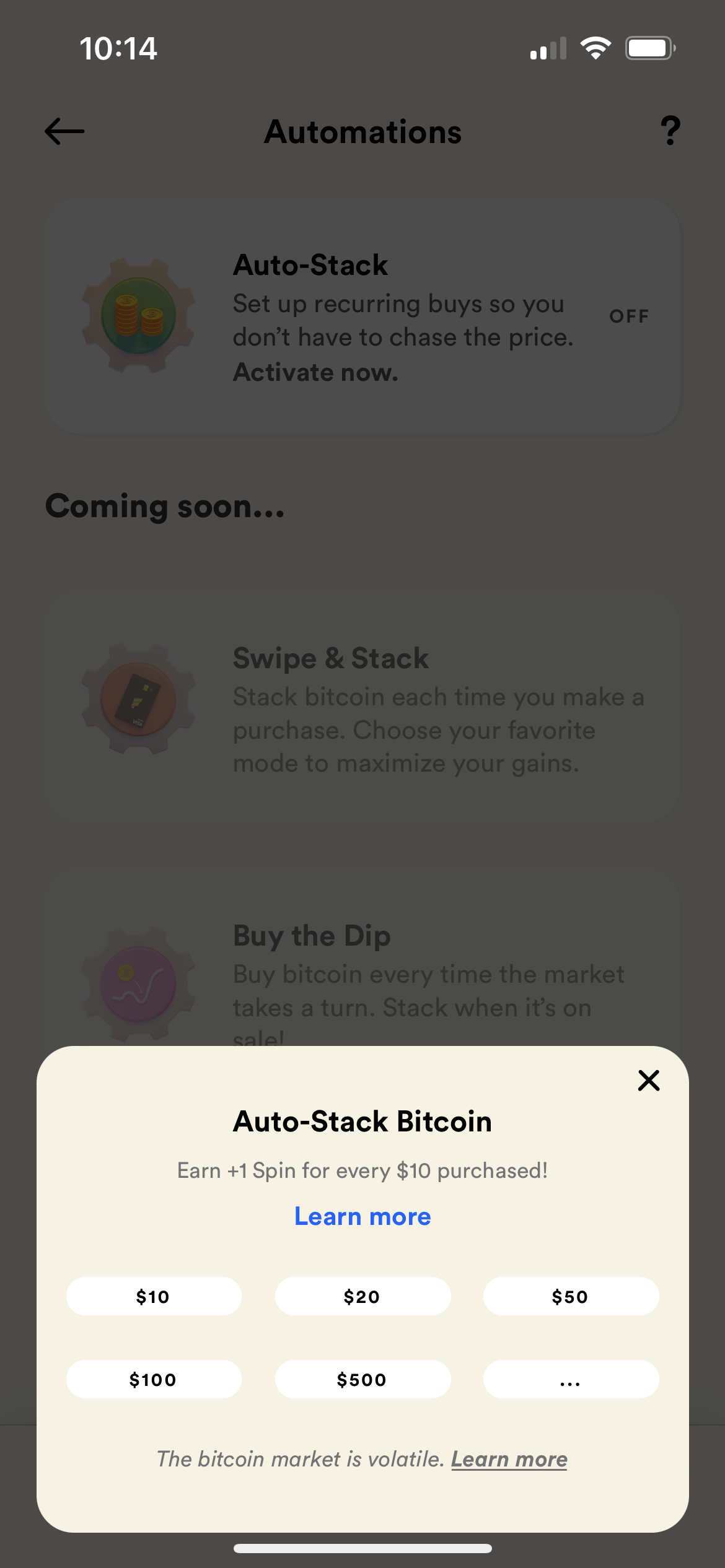Dismiss the sheet with the X icon
This screenshot has width=725, height=1568.
tap(648, 1080)
